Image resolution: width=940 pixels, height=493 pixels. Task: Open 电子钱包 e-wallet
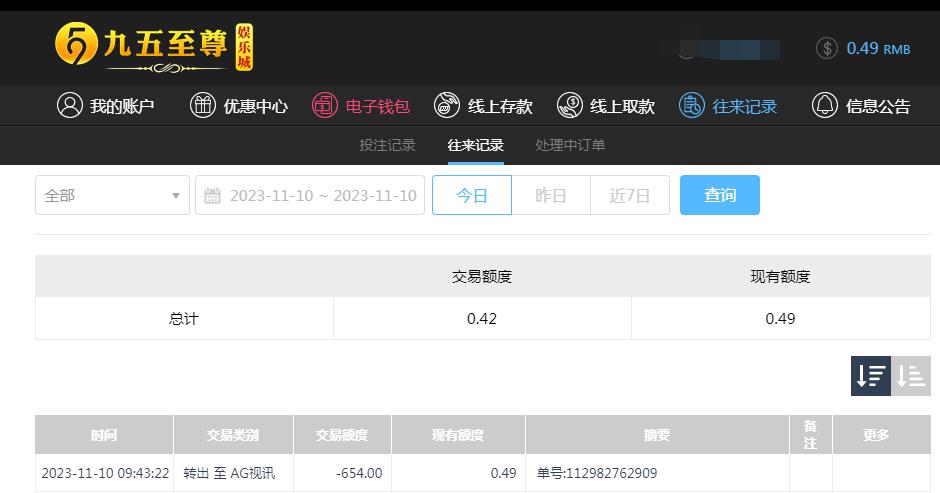361,106
